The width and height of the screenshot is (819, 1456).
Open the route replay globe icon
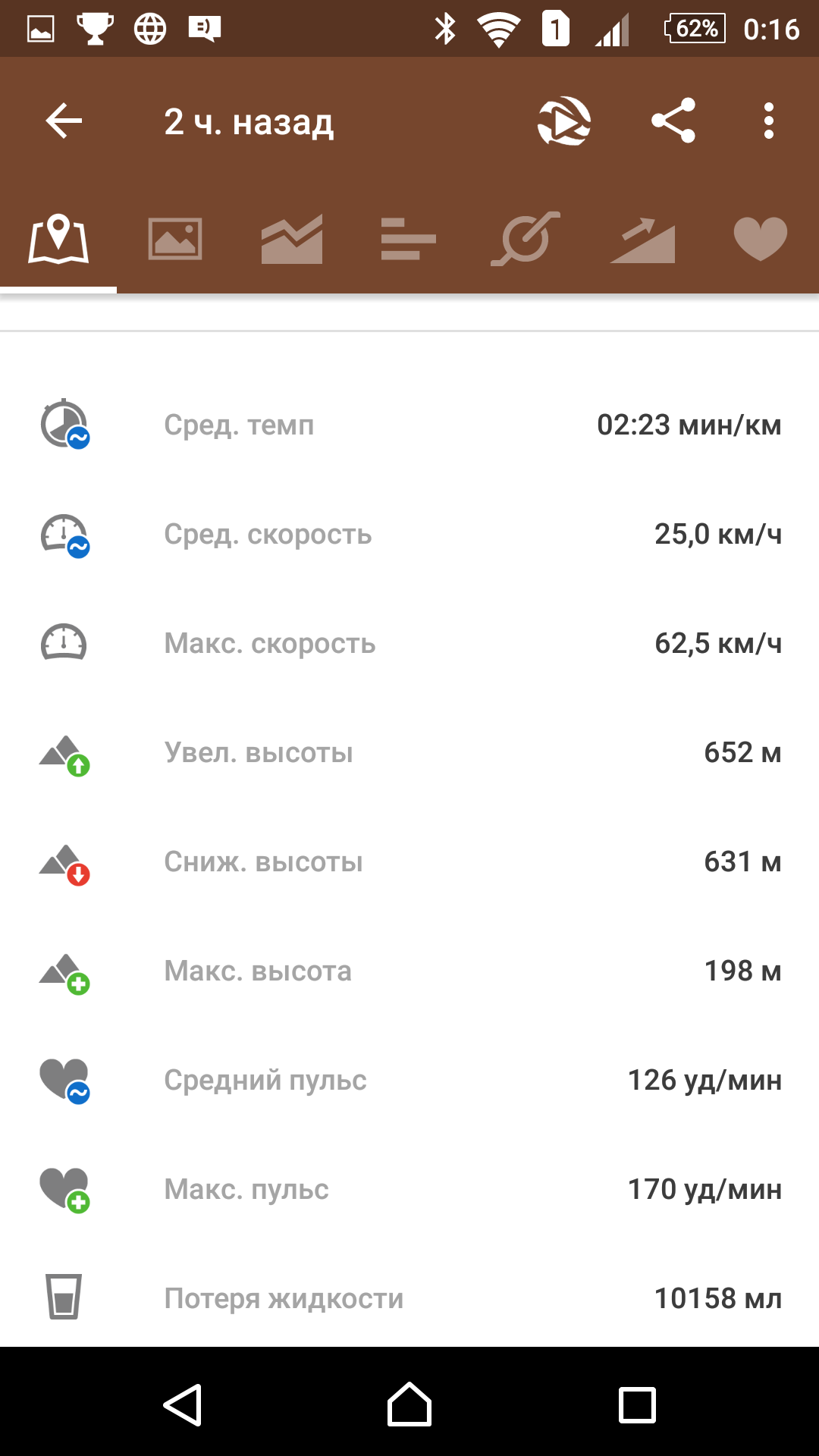(x=564, y=121)
